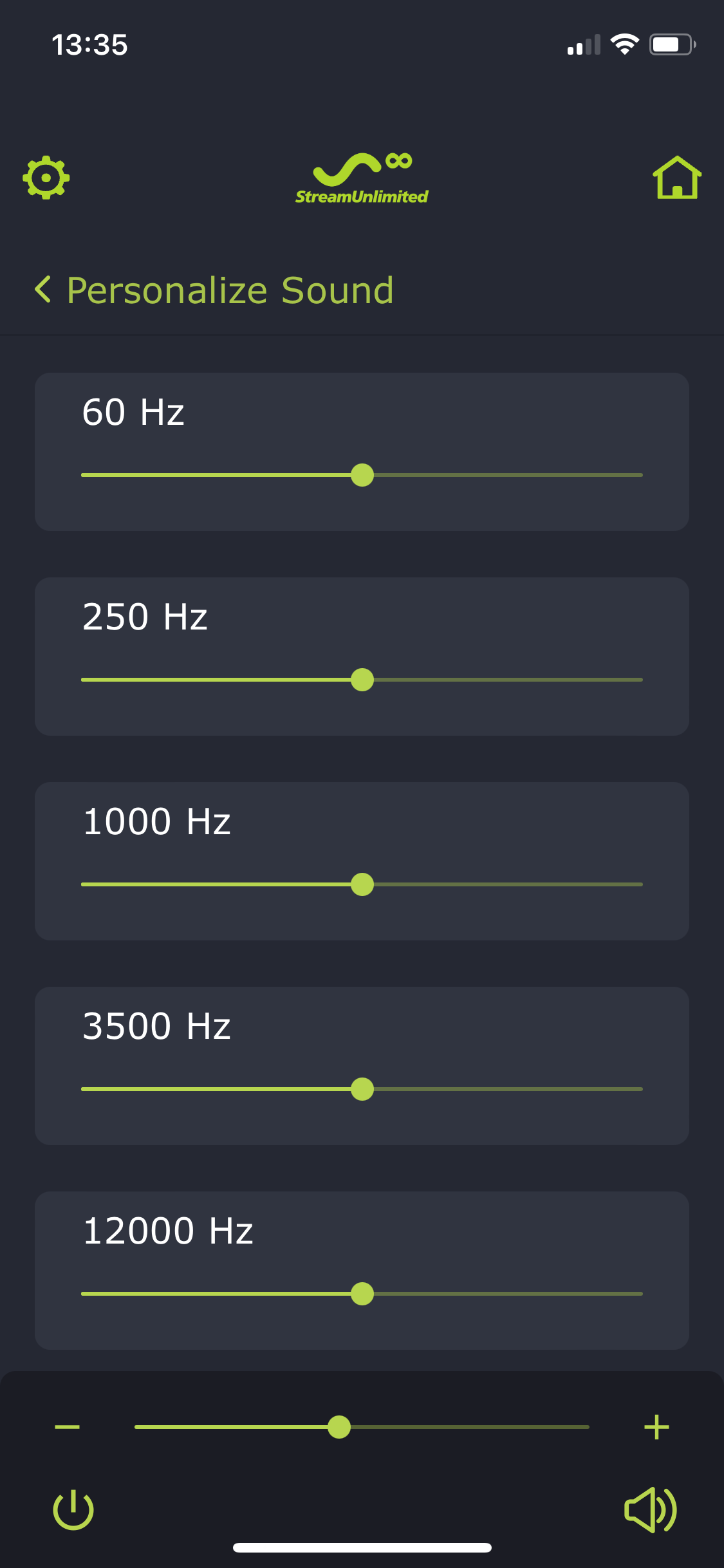724x1568 pixels.
Task: Tap the 3500 Hz slider handle
Action: (362, 1089)
